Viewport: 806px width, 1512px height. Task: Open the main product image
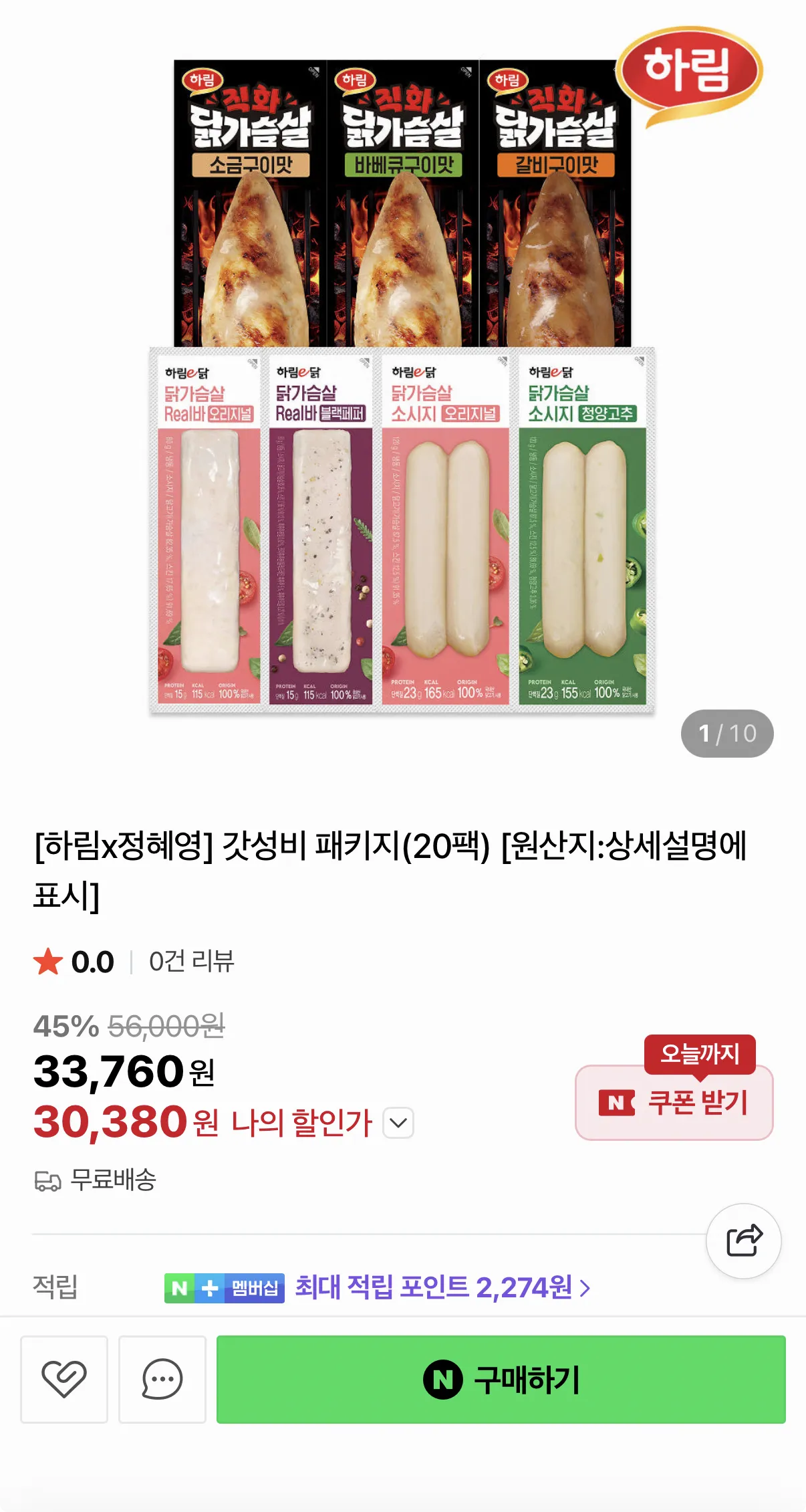pyautogui.click(x=402, y=388)
